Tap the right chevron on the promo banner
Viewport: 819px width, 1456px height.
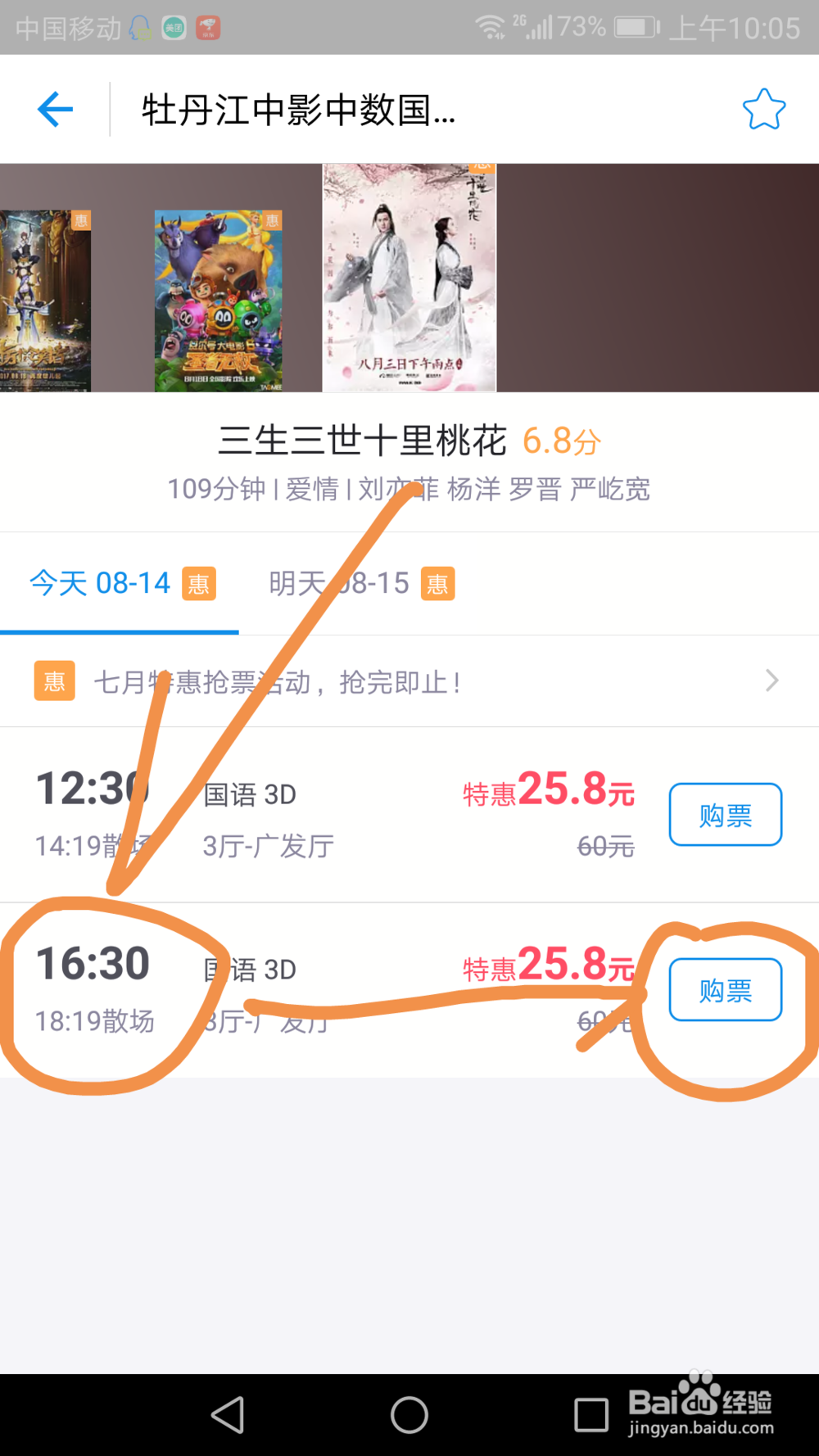coord(771,681)
